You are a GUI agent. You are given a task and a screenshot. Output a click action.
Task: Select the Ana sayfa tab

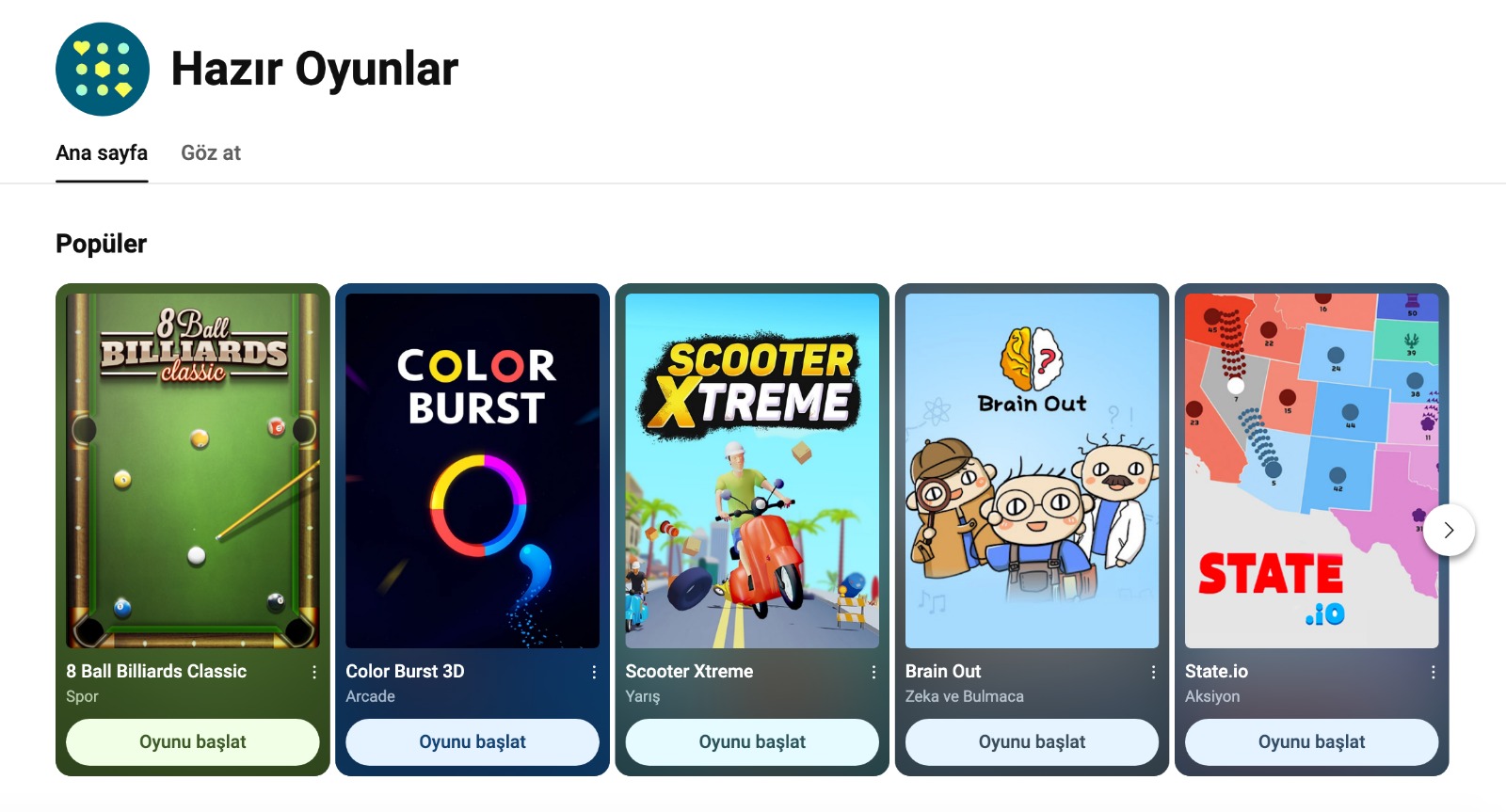tap(102, 152)
